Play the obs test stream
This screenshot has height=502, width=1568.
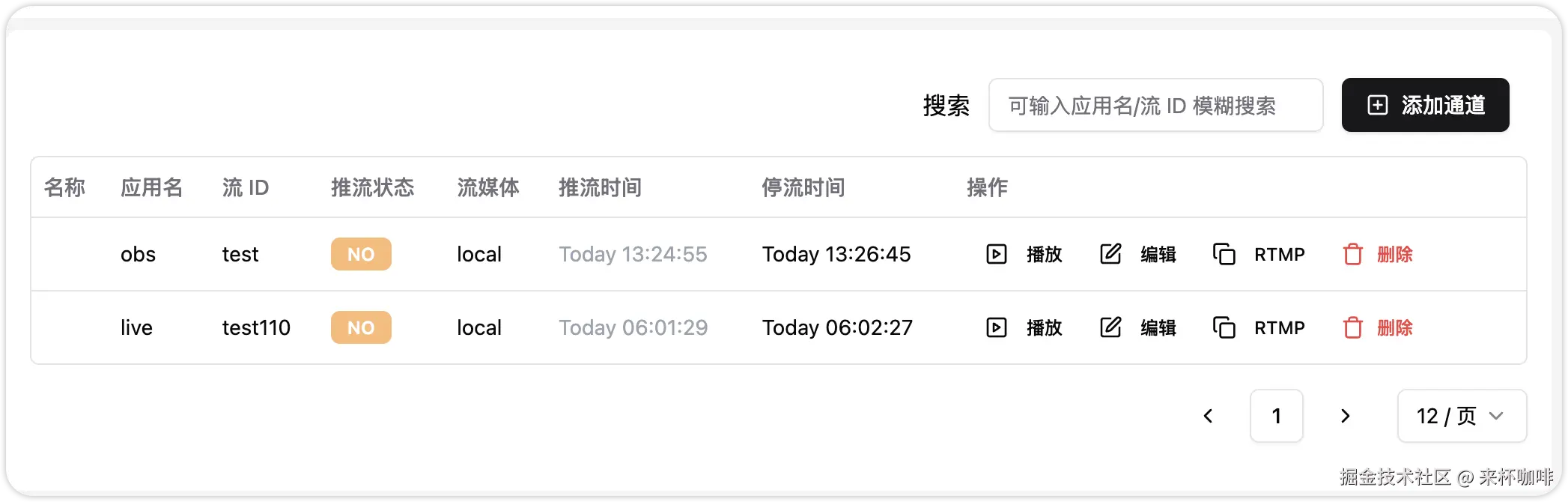1024,255
